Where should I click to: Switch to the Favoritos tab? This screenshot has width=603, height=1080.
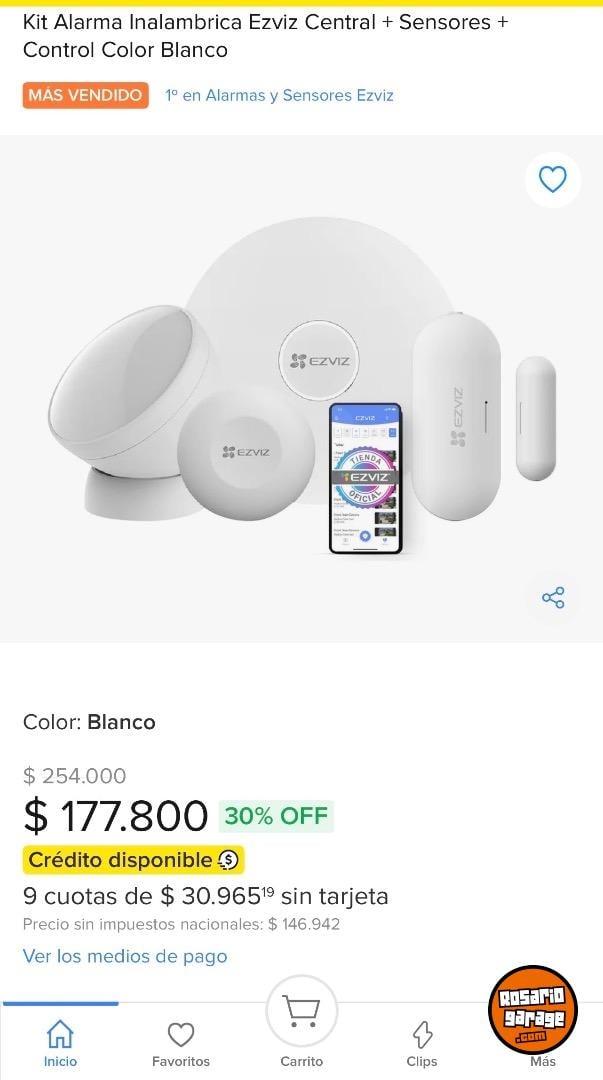[181, 1043]
